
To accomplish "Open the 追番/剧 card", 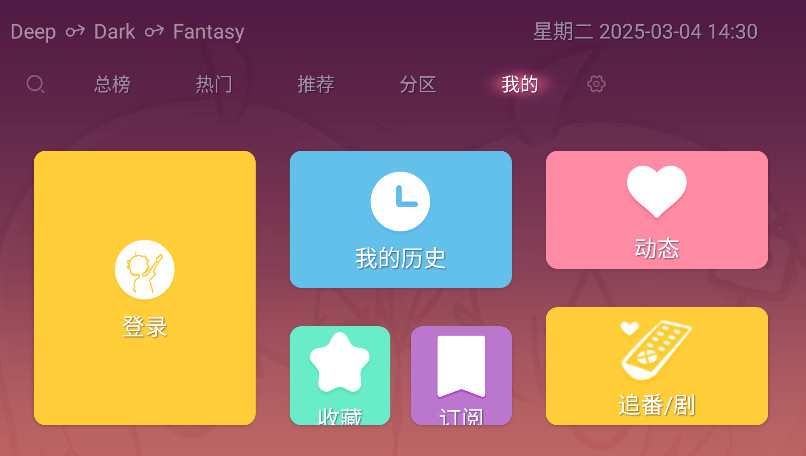I will tap(656, 366).
